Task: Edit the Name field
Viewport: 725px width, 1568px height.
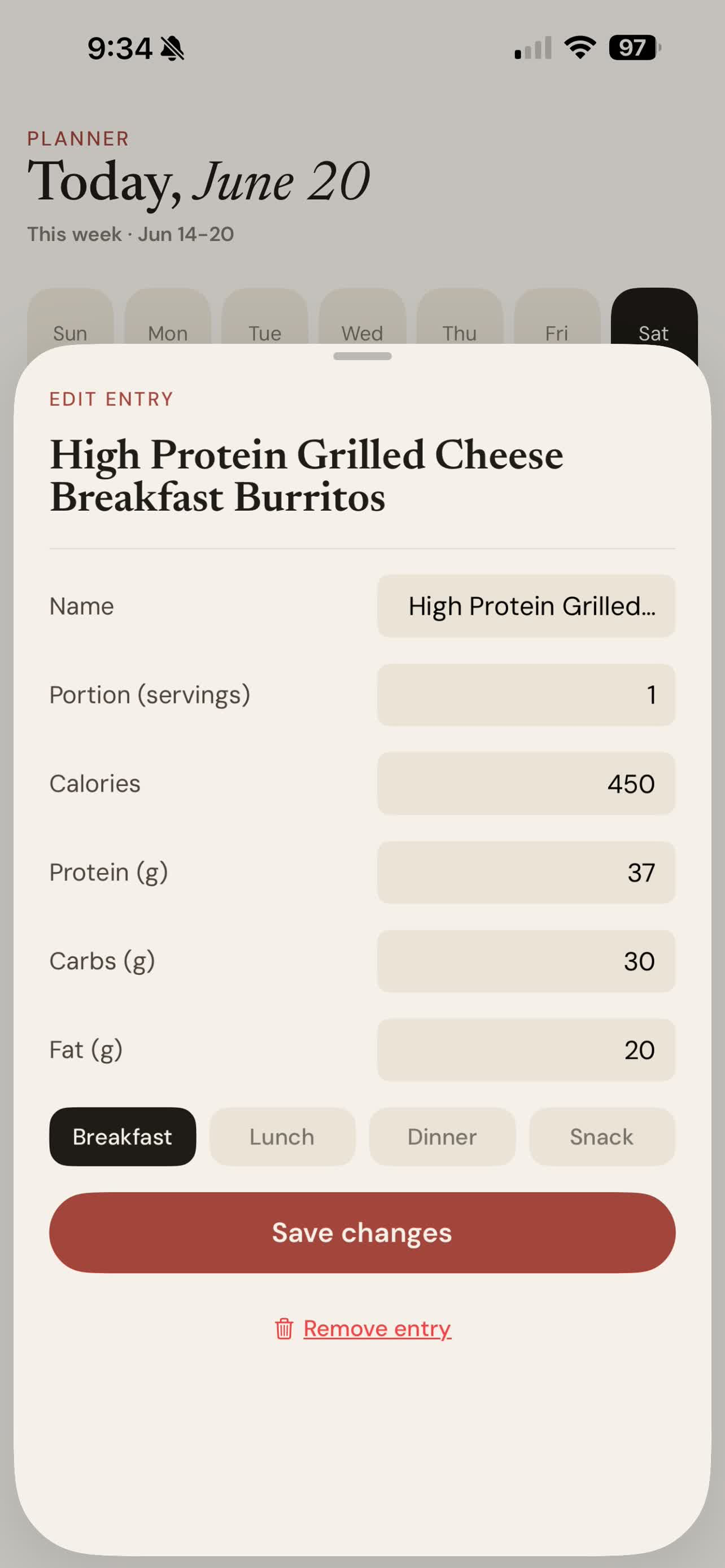Action: click(x=526, y=606)
